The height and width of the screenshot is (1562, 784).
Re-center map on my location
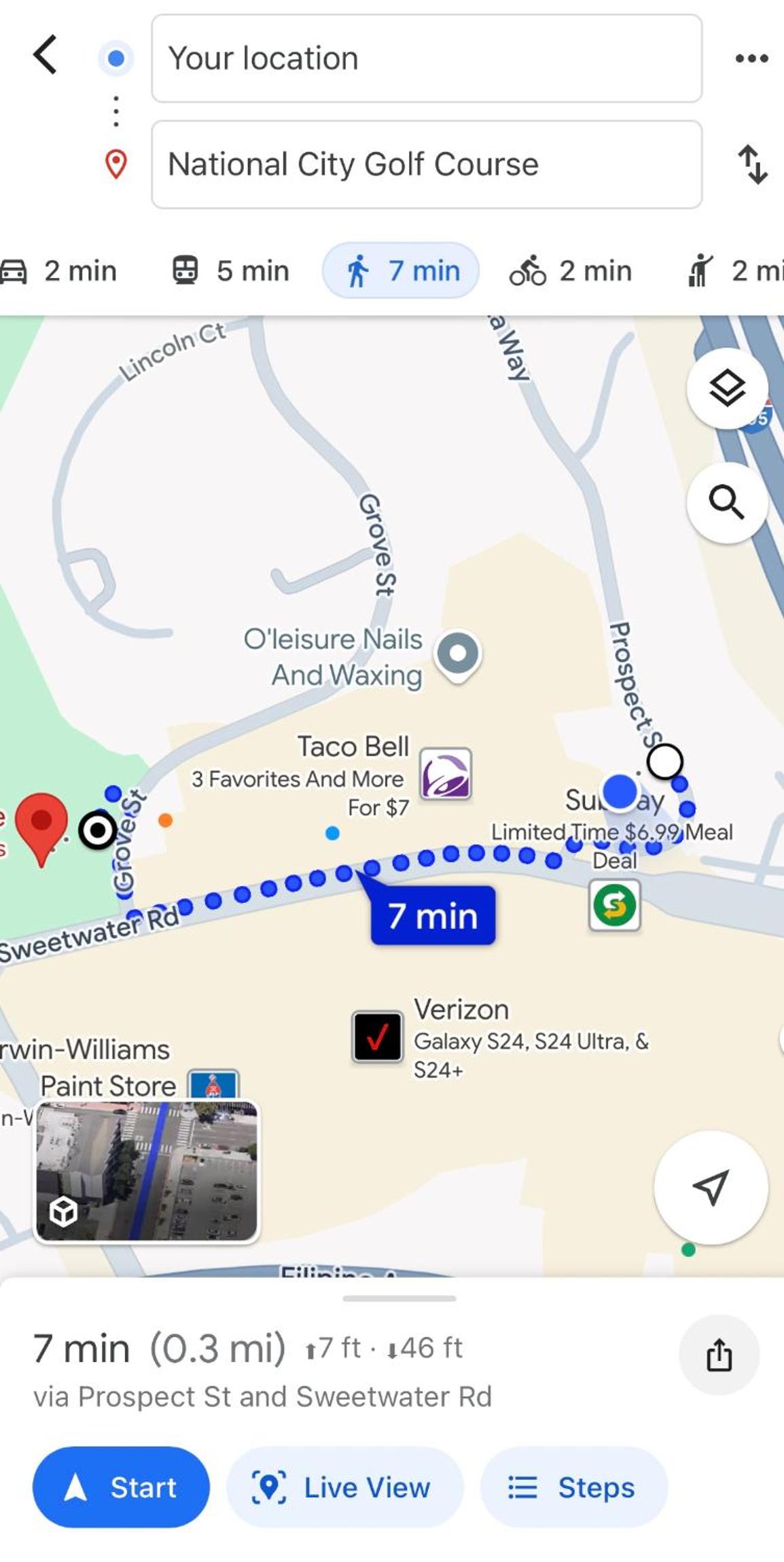(711, 1187)
